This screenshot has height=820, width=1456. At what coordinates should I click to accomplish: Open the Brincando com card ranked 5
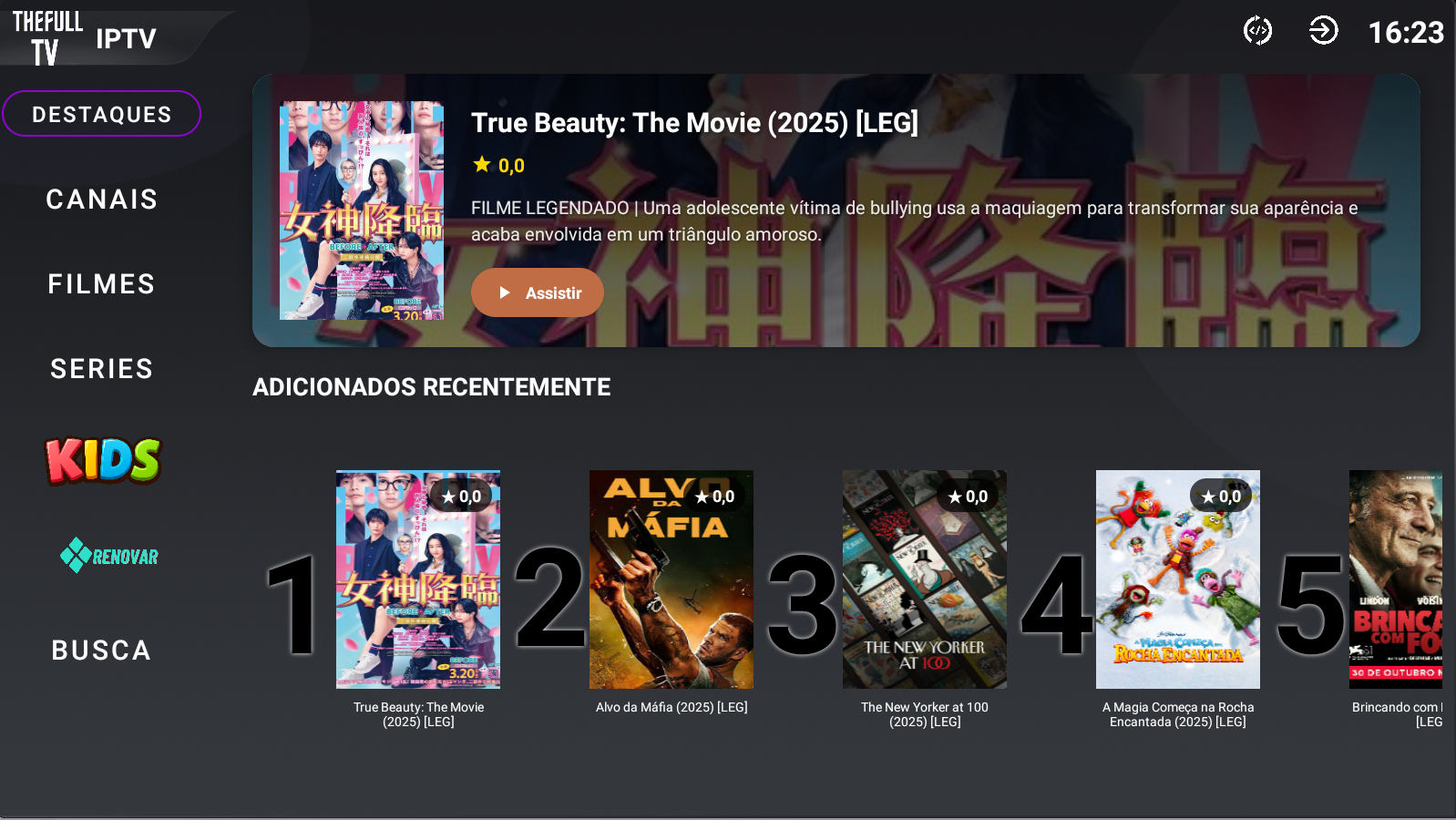[x=1395, y=579]
